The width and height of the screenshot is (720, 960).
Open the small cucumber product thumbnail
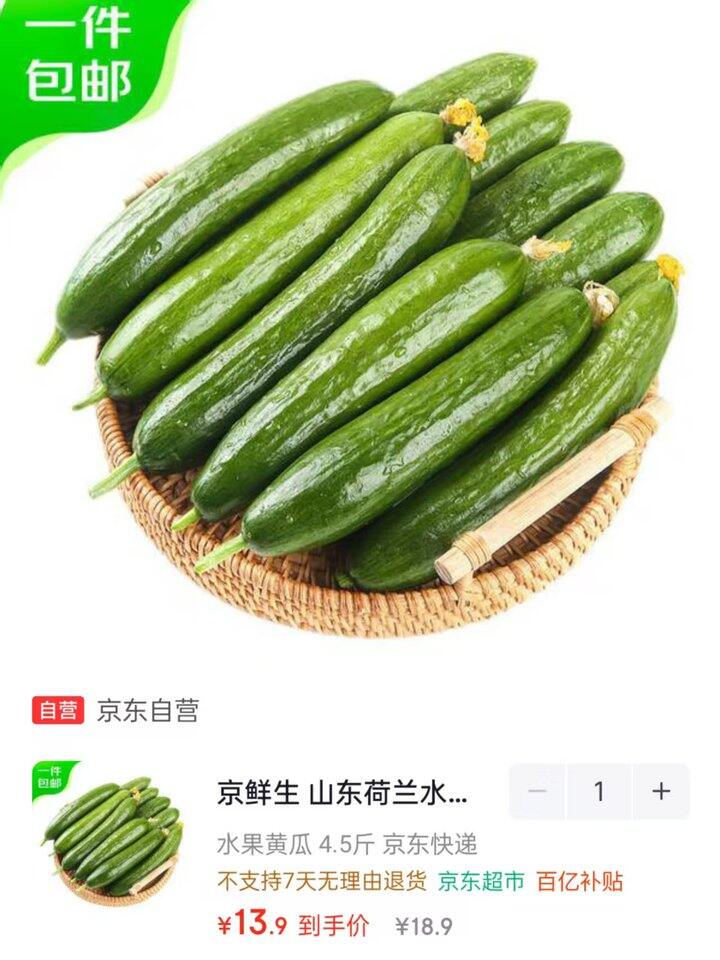point(112,834)
